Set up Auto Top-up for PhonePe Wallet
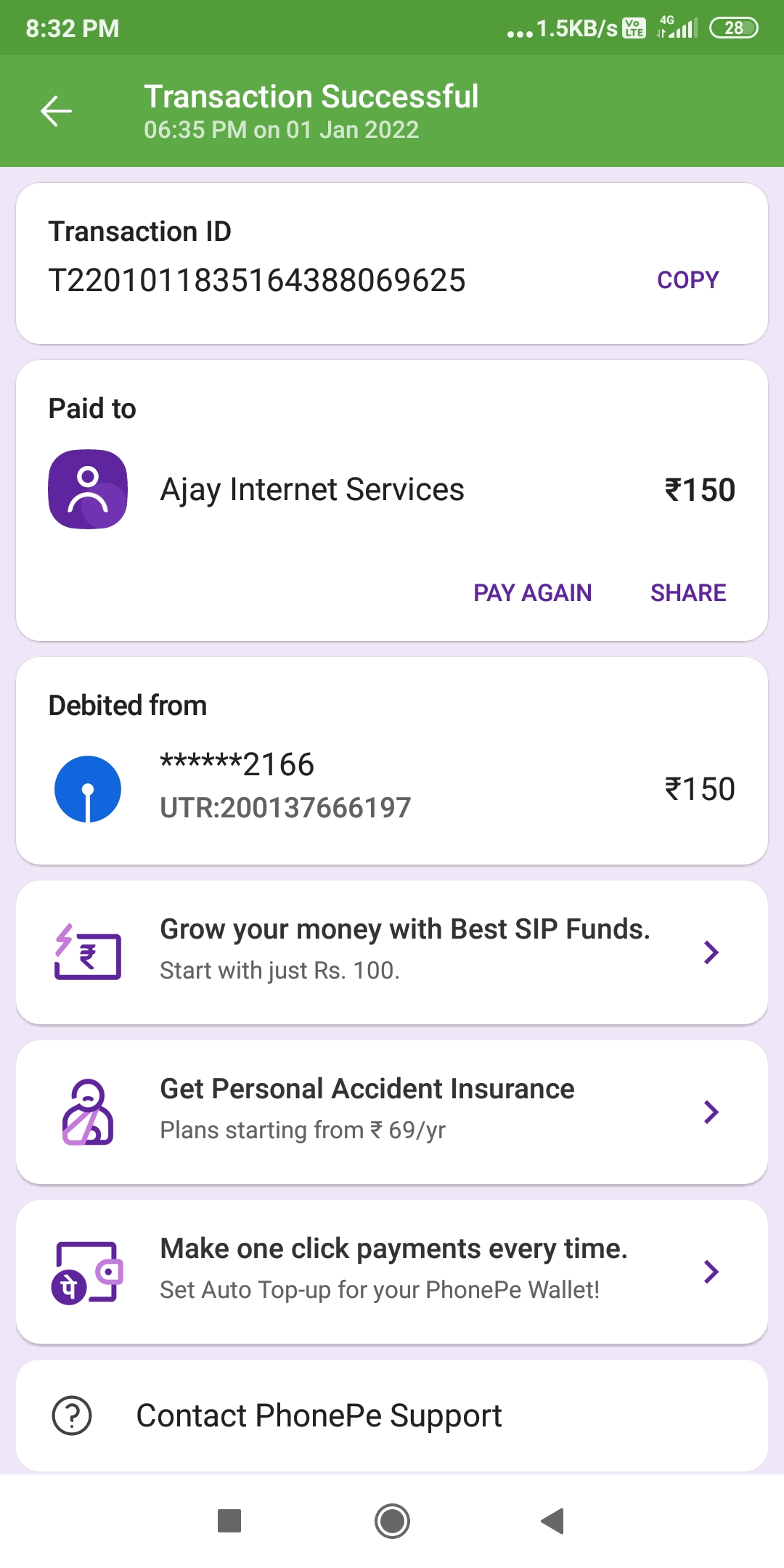 click(x=392, y=1271)
